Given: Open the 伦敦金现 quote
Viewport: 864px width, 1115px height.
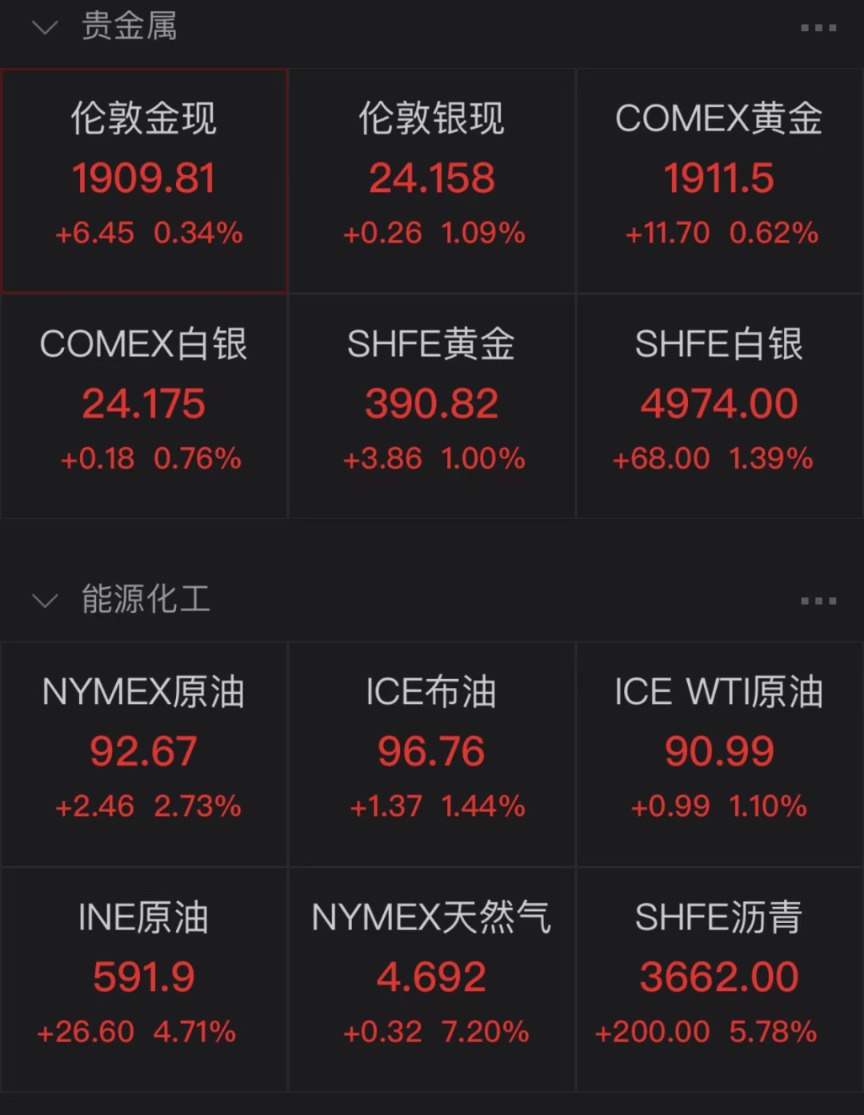Looking at the screenshot, I should coord(144,180).
